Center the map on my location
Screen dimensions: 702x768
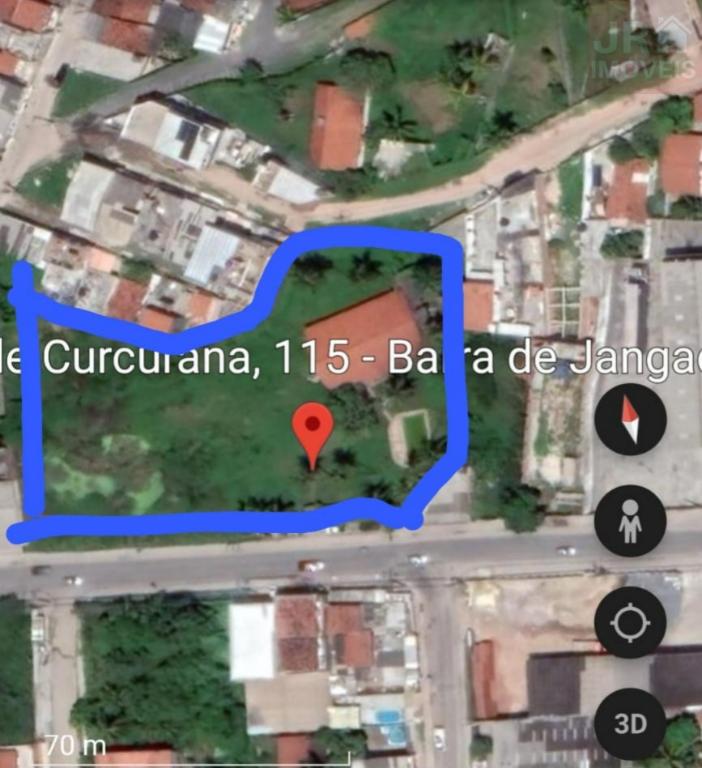630,624
